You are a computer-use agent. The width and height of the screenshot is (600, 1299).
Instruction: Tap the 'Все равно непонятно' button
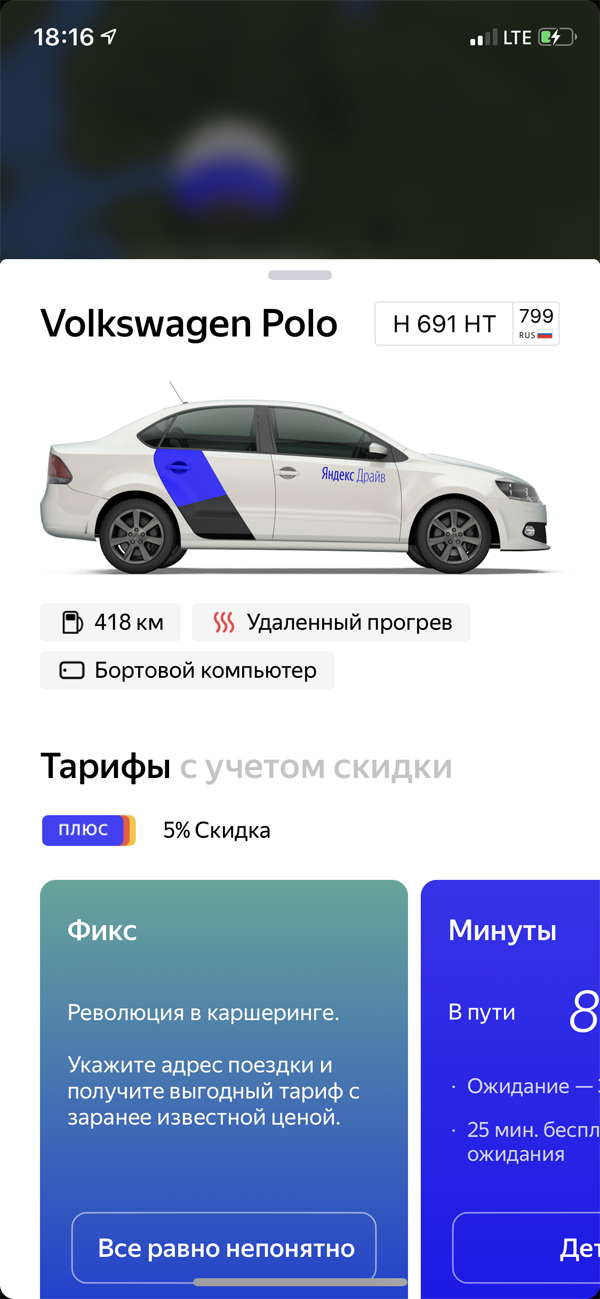coord(225,1247)
